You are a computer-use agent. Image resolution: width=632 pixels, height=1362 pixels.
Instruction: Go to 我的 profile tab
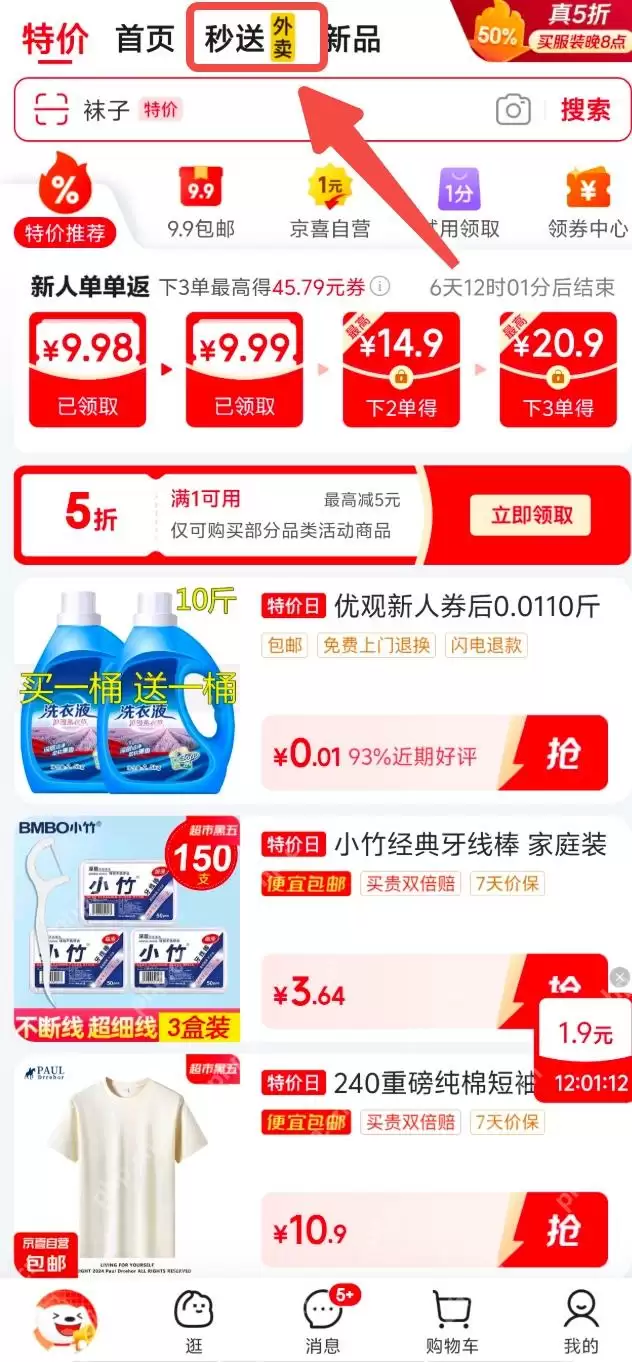tap(581, 1319)
